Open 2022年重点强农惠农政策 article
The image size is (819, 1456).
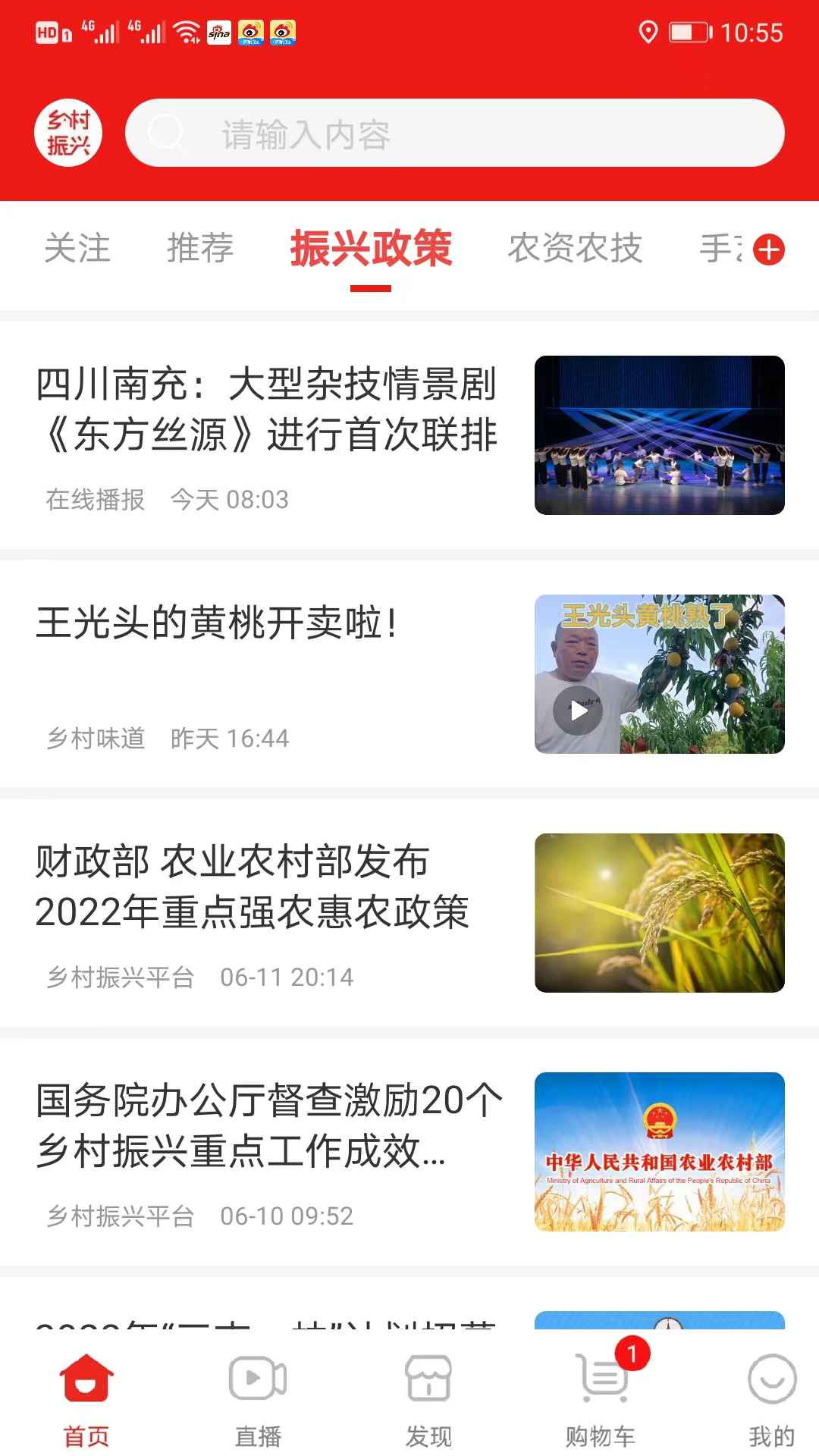pyautogui.click(x=253, y=887)
